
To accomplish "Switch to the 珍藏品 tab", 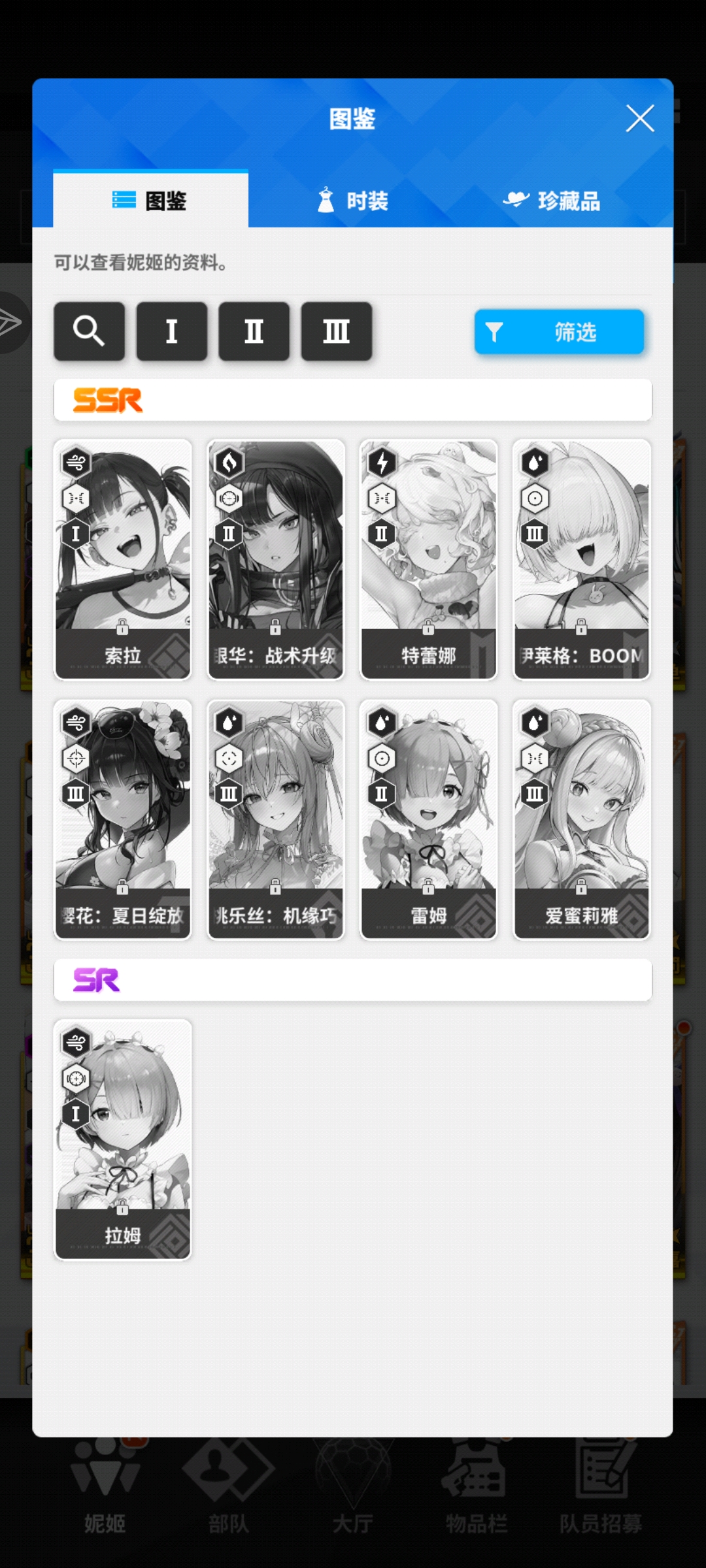I will (x=552, y=201).
